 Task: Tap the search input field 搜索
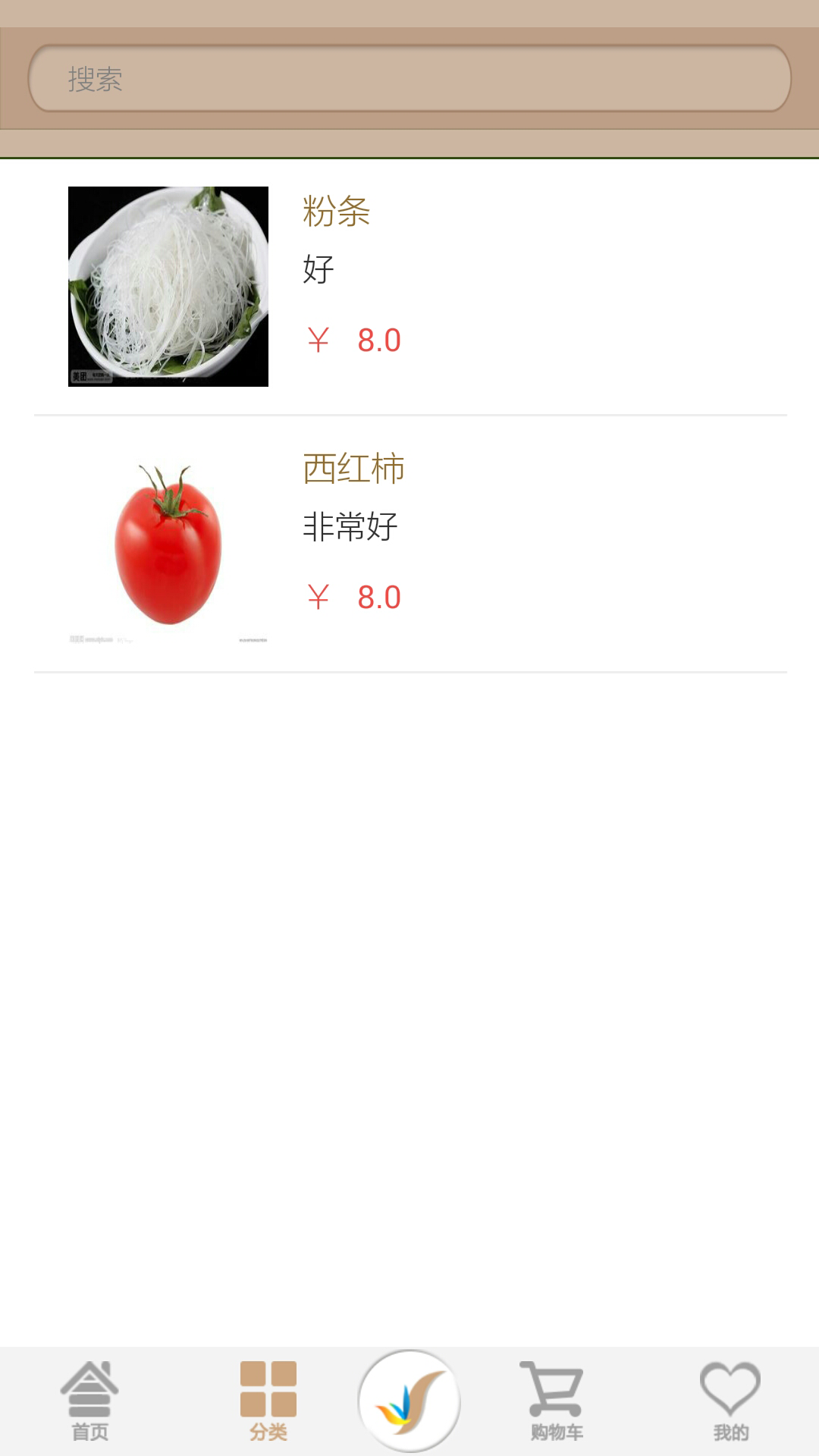click(409, 76)
